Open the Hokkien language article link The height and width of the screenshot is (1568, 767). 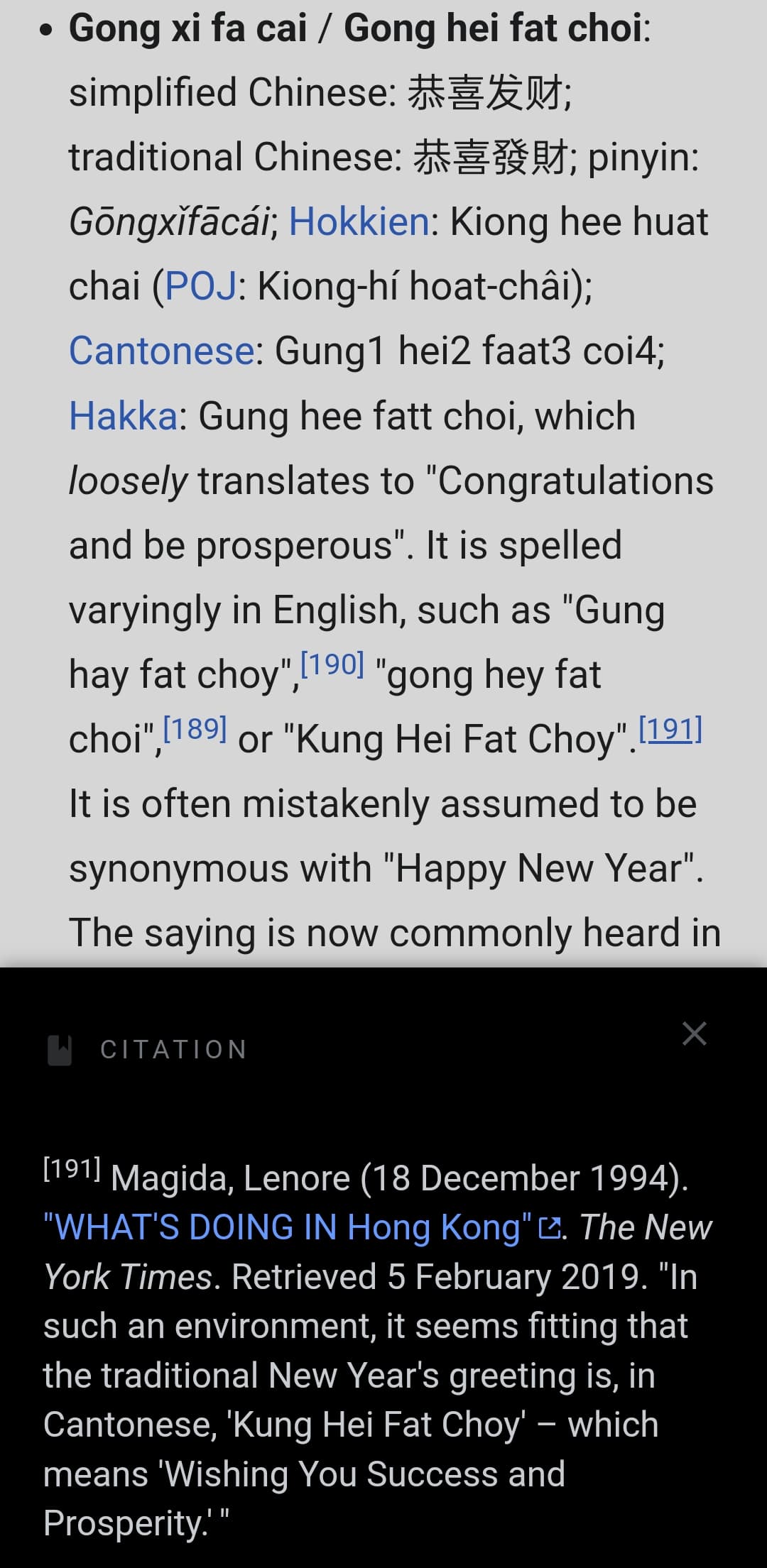(x=359, y=222)
